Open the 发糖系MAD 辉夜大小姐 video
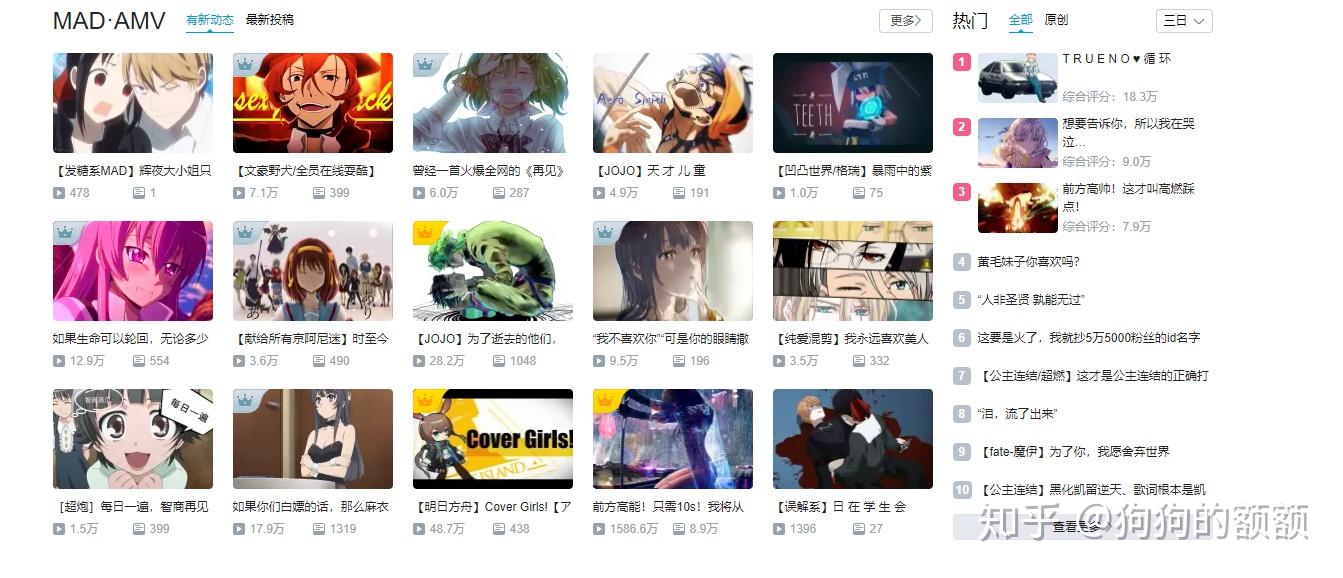The image size is (1343, 578). pyautogui.click(x=132, y=171)
